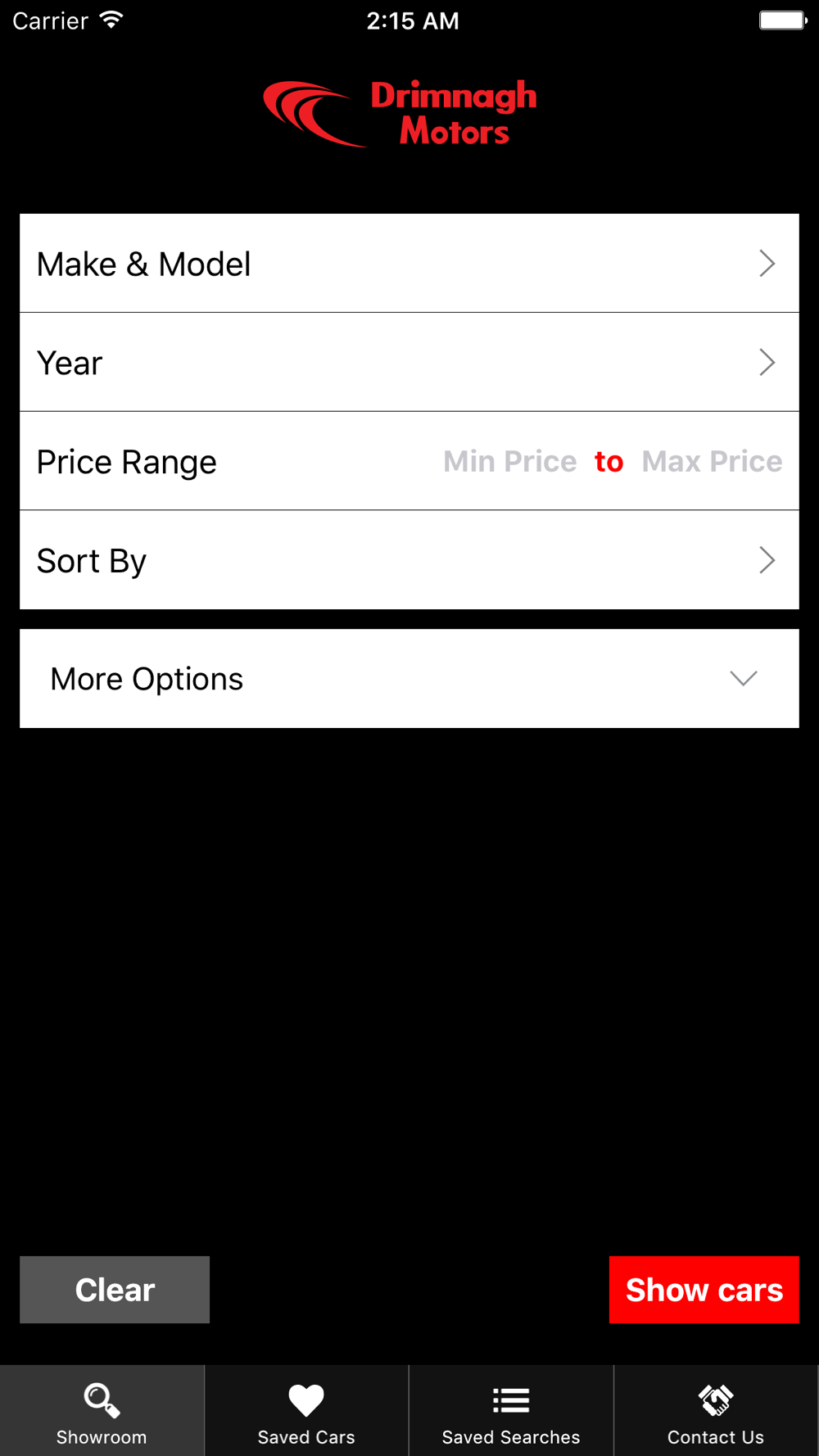Tap the Show cars button

[x=704, y=1290]
